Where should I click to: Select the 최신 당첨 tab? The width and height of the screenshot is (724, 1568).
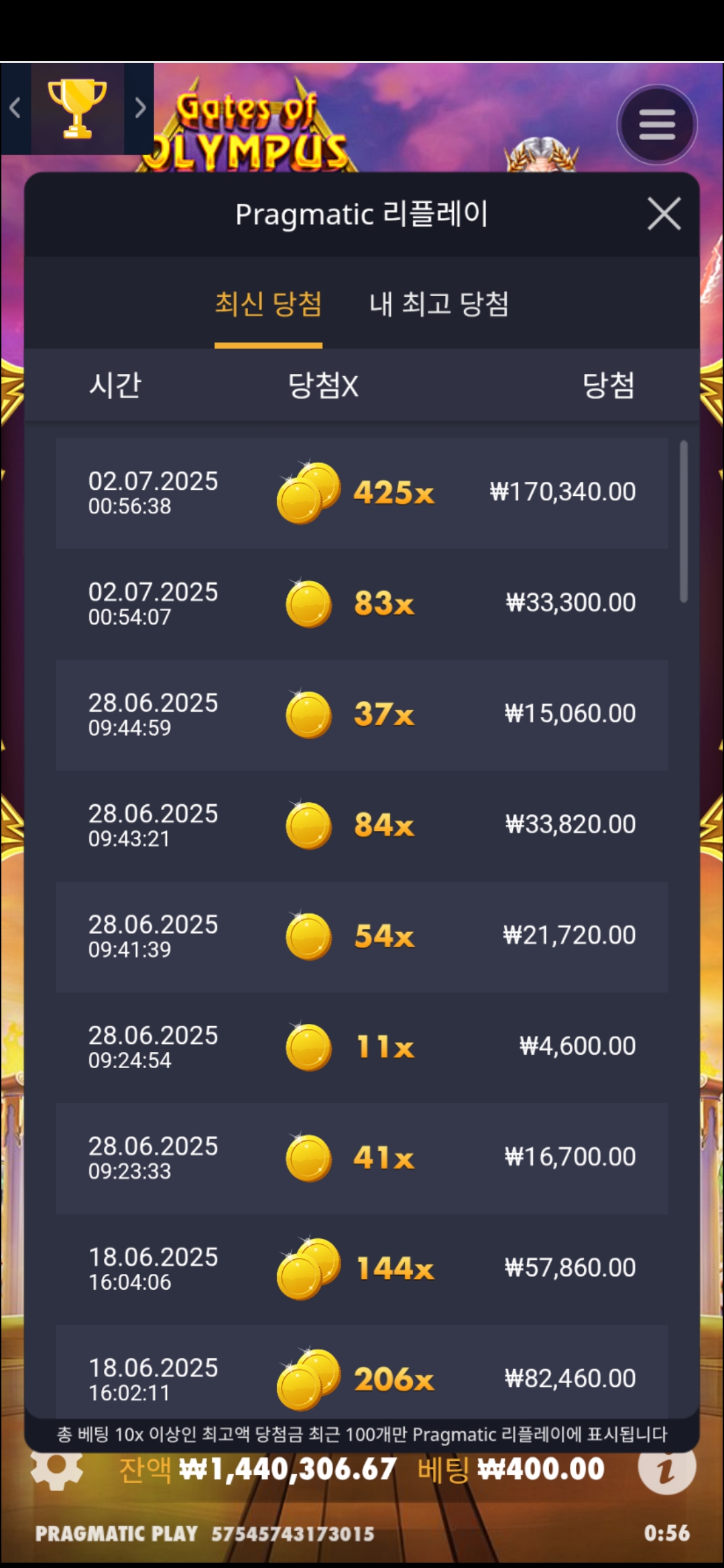(268, 304)
